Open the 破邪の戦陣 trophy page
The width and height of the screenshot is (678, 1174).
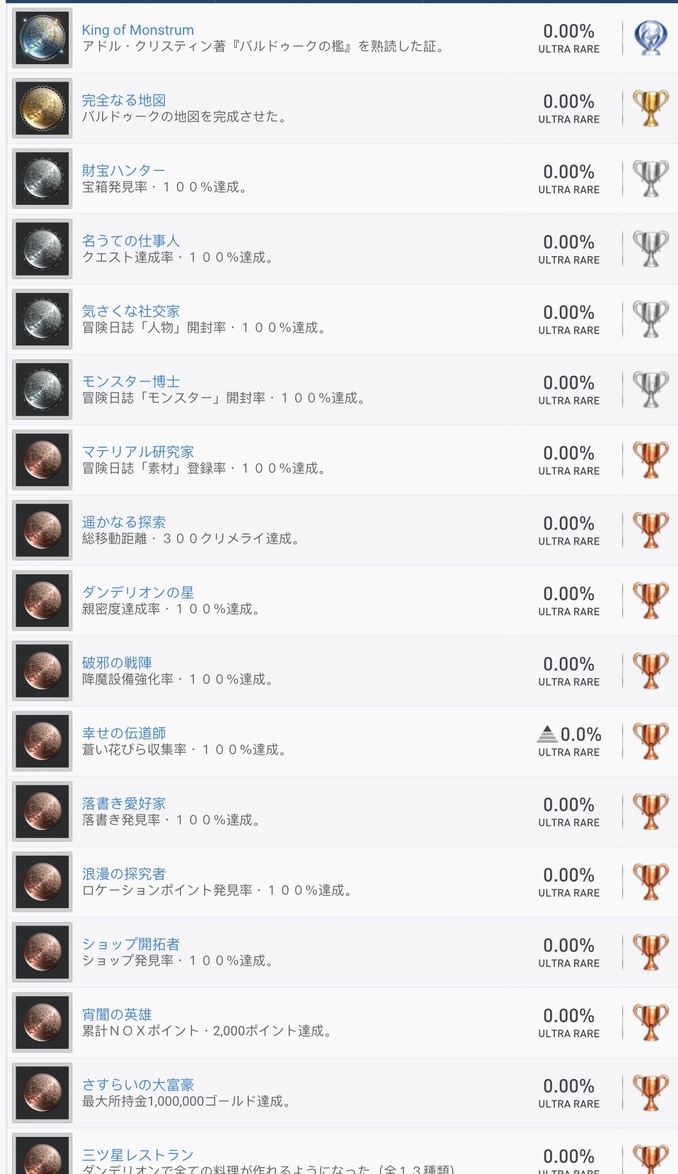[117, 663]
